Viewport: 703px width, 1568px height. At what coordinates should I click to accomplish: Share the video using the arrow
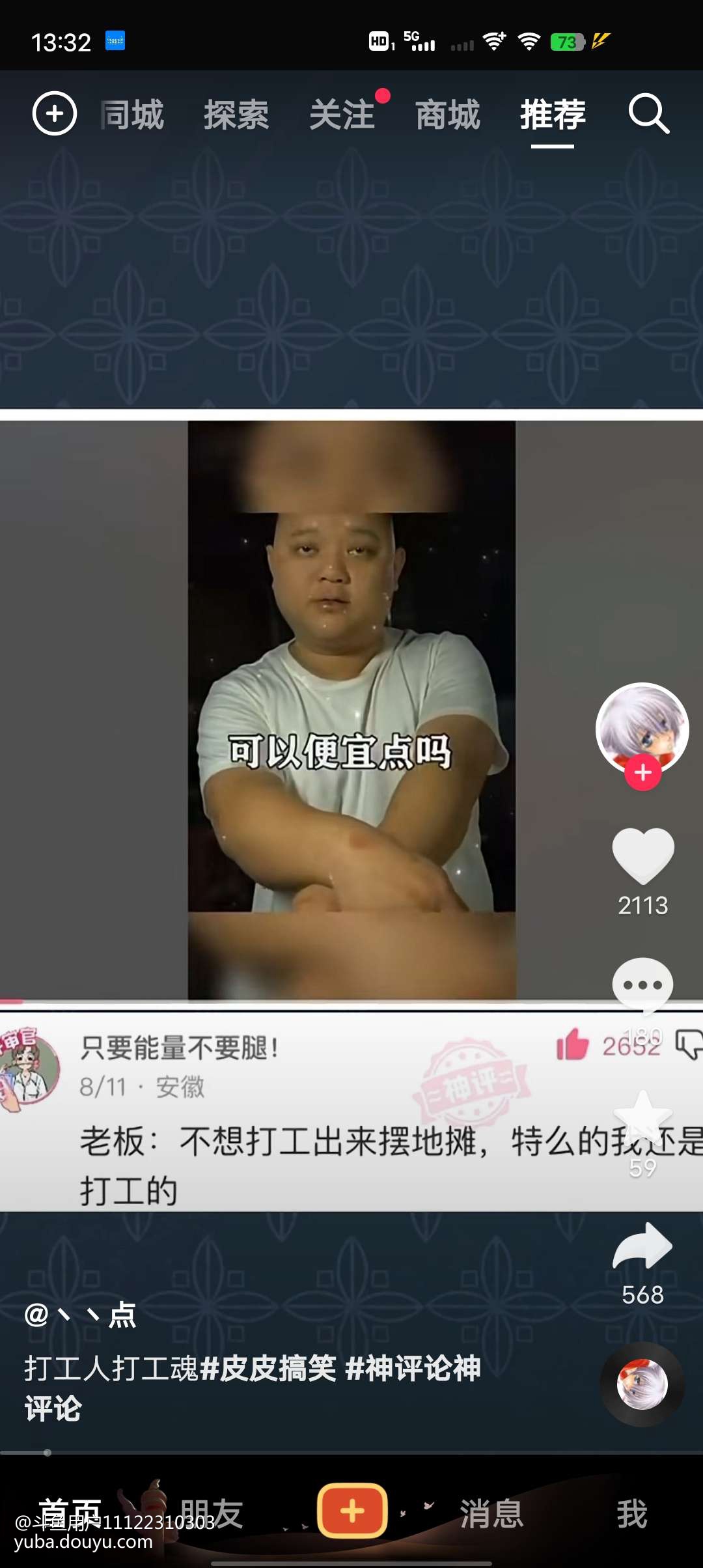[642, 1246]
